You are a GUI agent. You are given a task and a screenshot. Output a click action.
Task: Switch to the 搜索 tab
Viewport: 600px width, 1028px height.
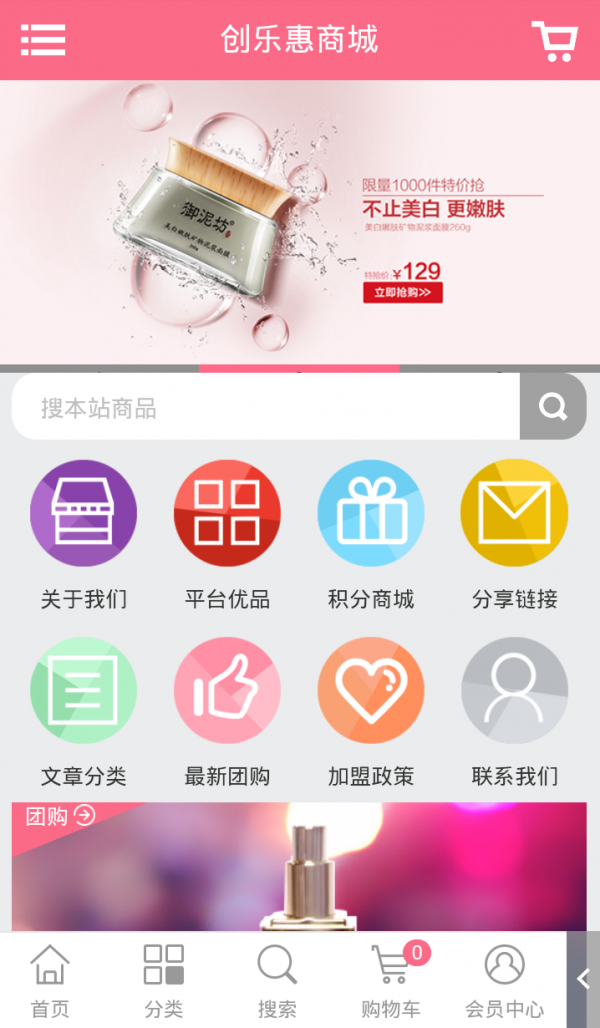(x=277, y=980)
